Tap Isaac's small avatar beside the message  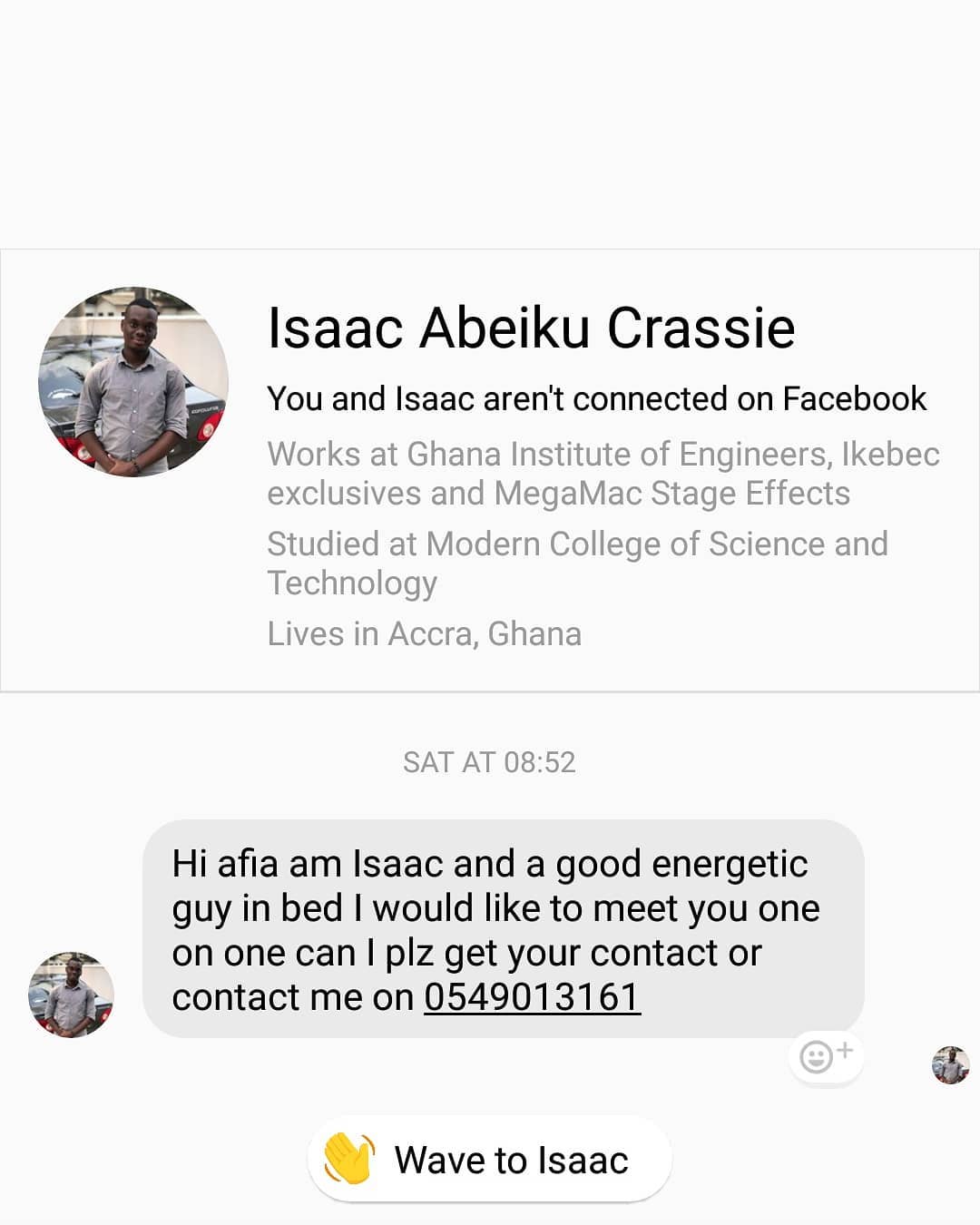pyautogui.click(x=72, y=995)
